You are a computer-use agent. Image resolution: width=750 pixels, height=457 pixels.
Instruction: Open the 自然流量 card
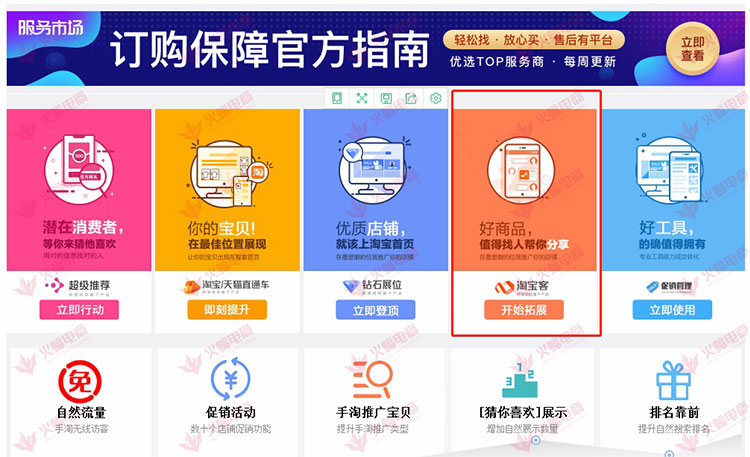click(x=80, y=397)
